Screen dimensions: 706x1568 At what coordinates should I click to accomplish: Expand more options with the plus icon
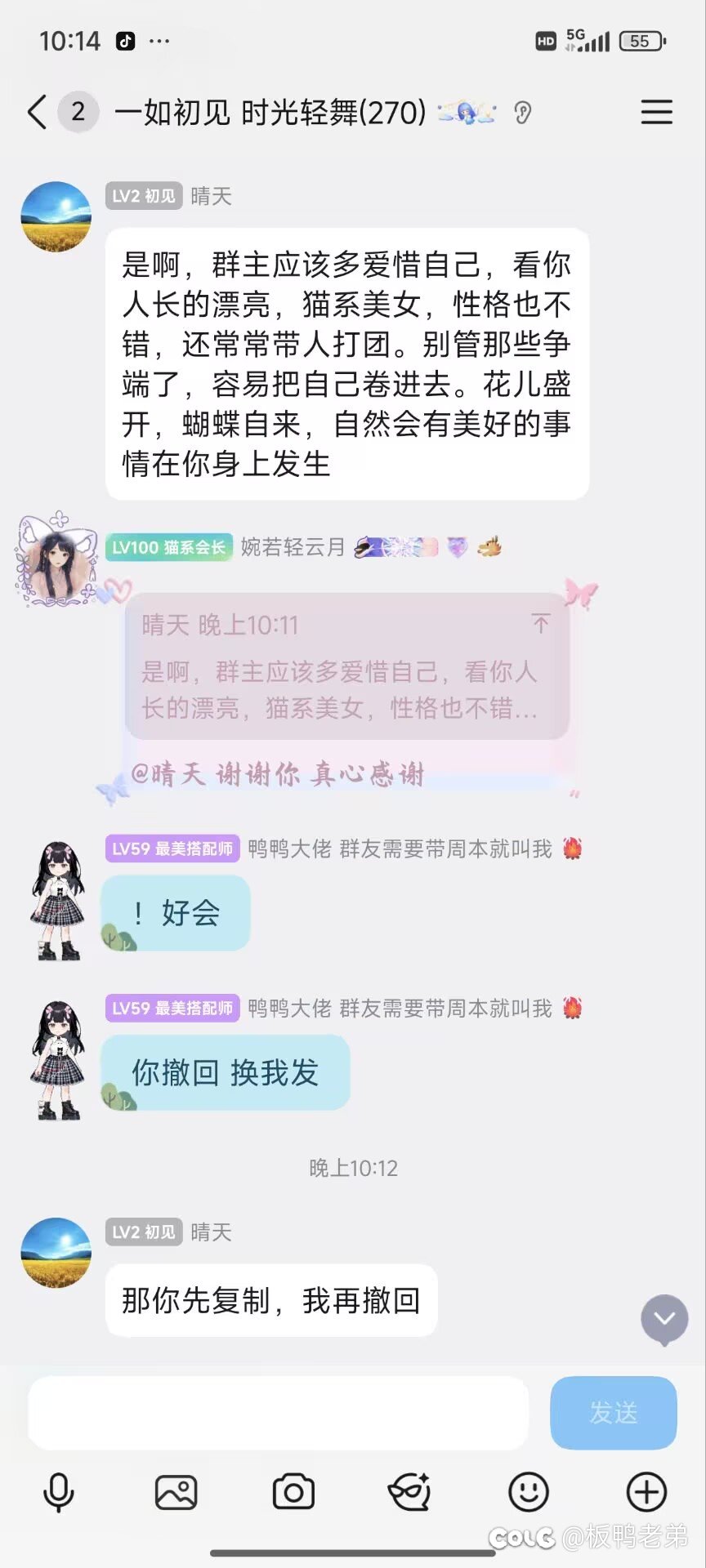(x=646, y=1493)
